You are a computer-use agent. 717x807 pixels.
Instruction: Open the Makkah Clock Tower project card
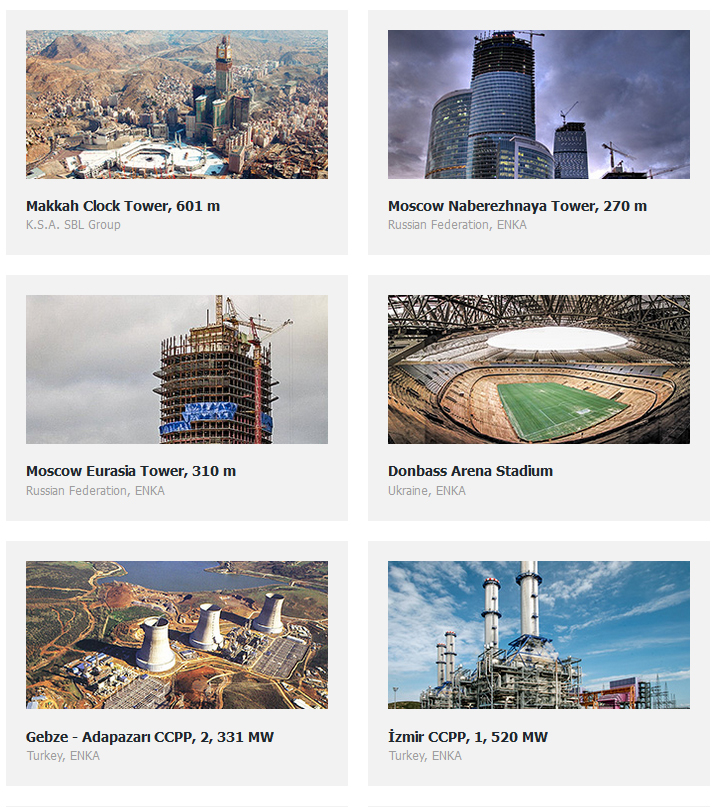point(176,105)
